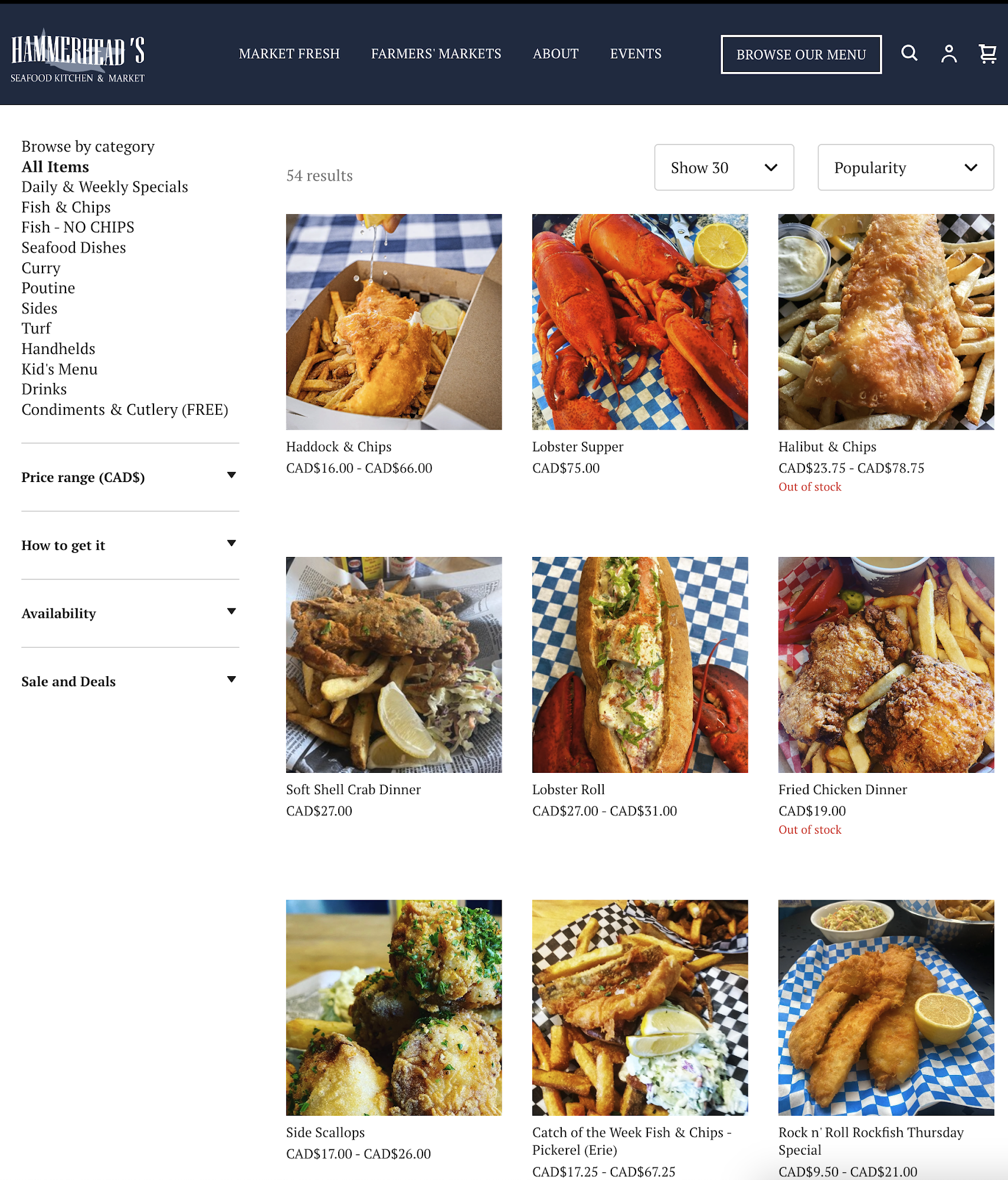Expand the Price range filter
This screenshot has height=1180, width=1008.
(130, 477)
